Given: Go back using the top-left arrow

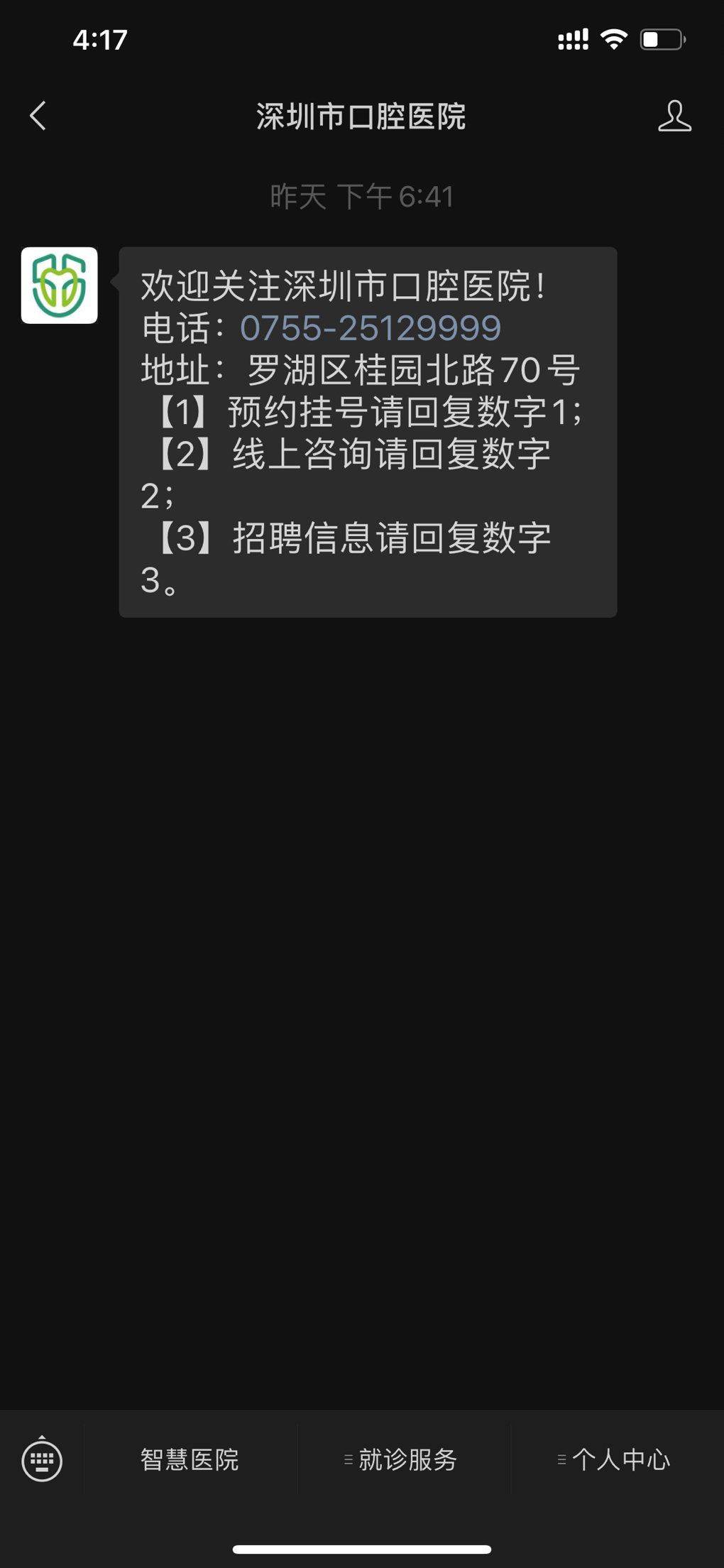Looking at the screenshot, I should (38, 116).
